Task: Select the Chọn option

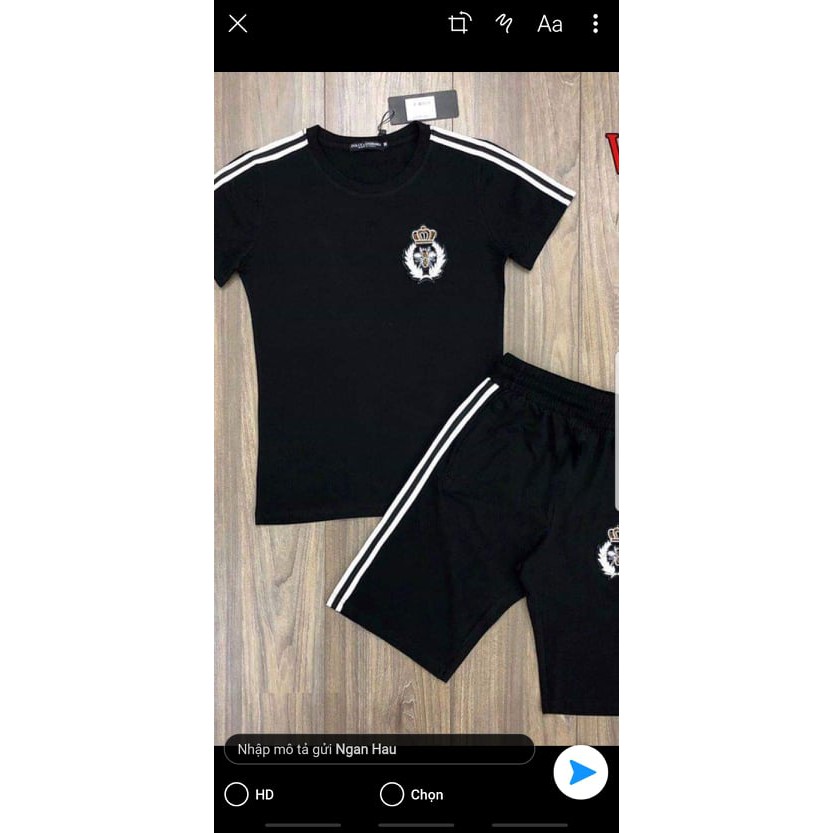Action: [x=392, y=795]
